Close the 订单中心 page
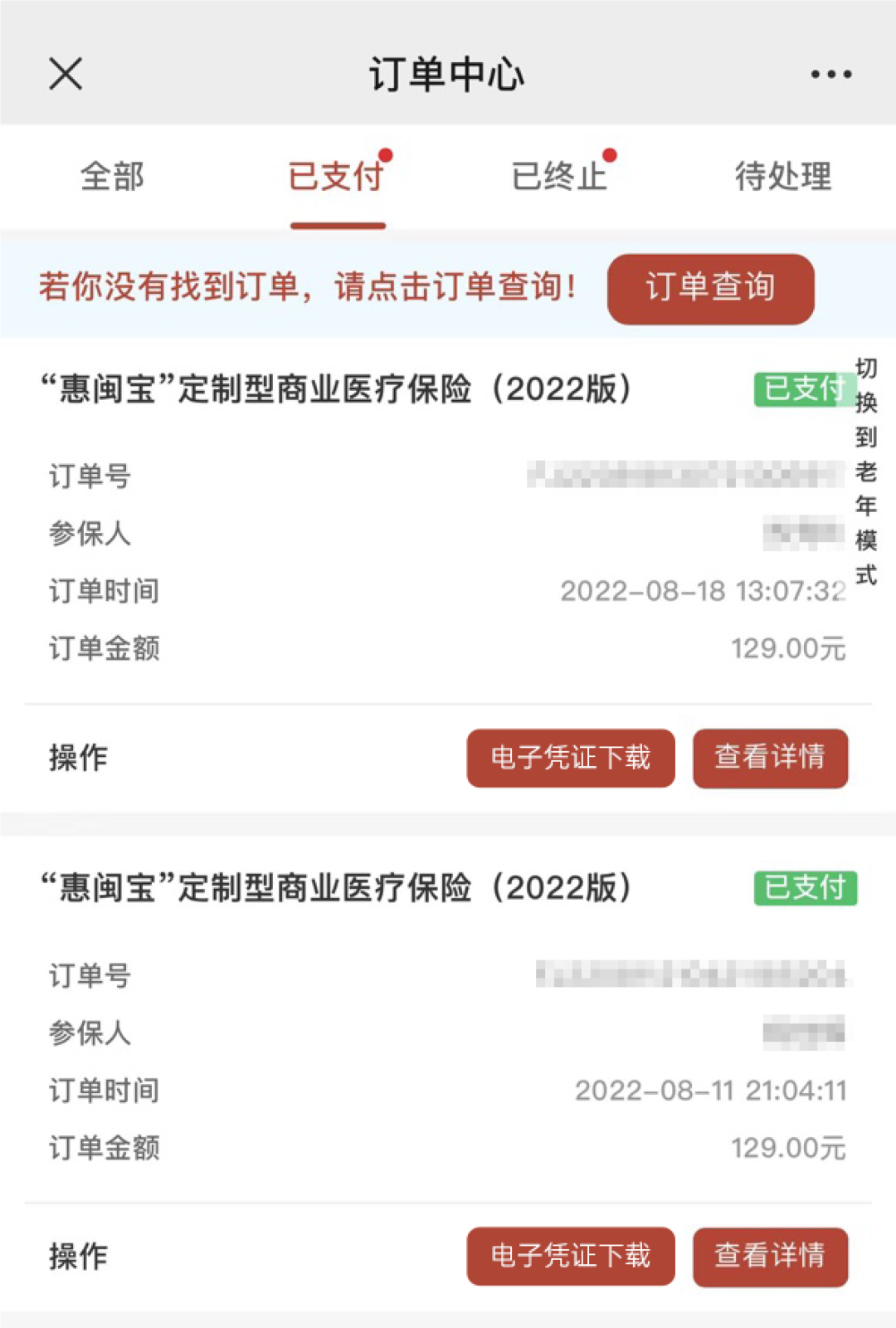The image size is (896, 1328). coord(66,74)
